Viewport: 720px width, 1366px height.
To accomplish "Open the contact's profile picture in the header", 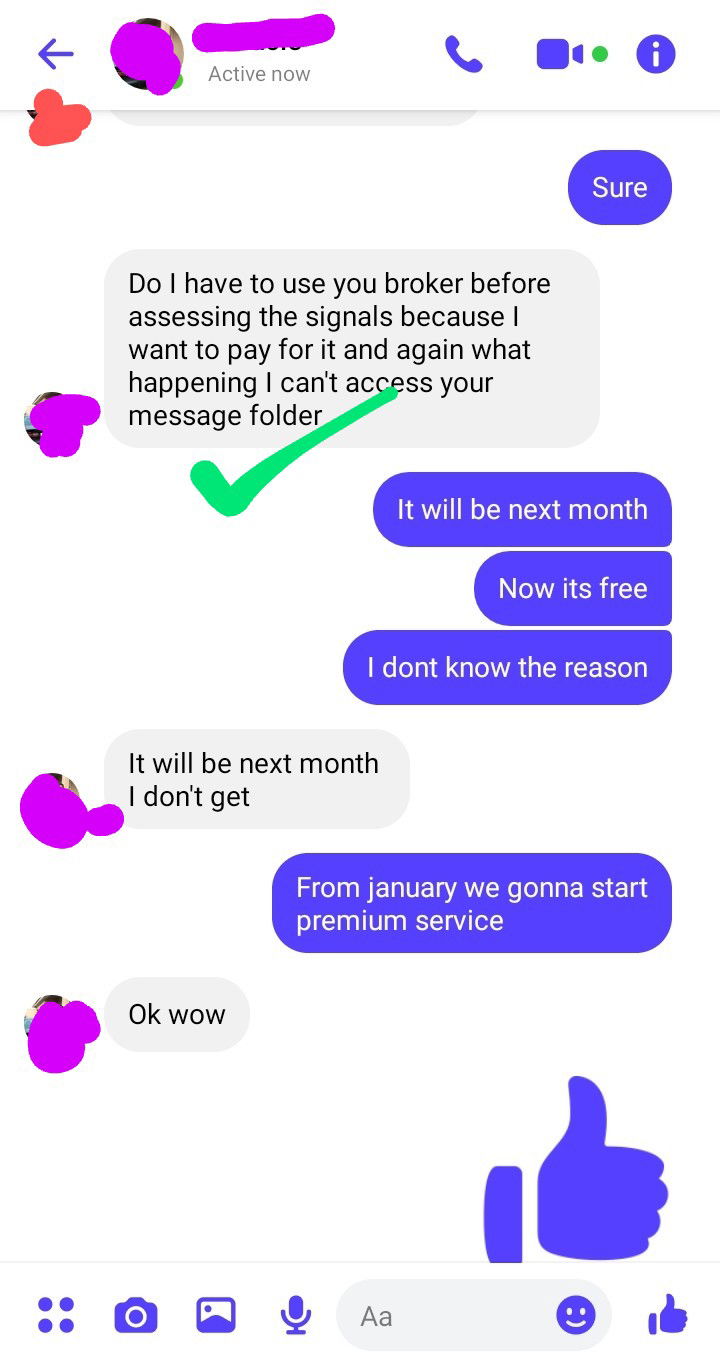I will 148,54.
